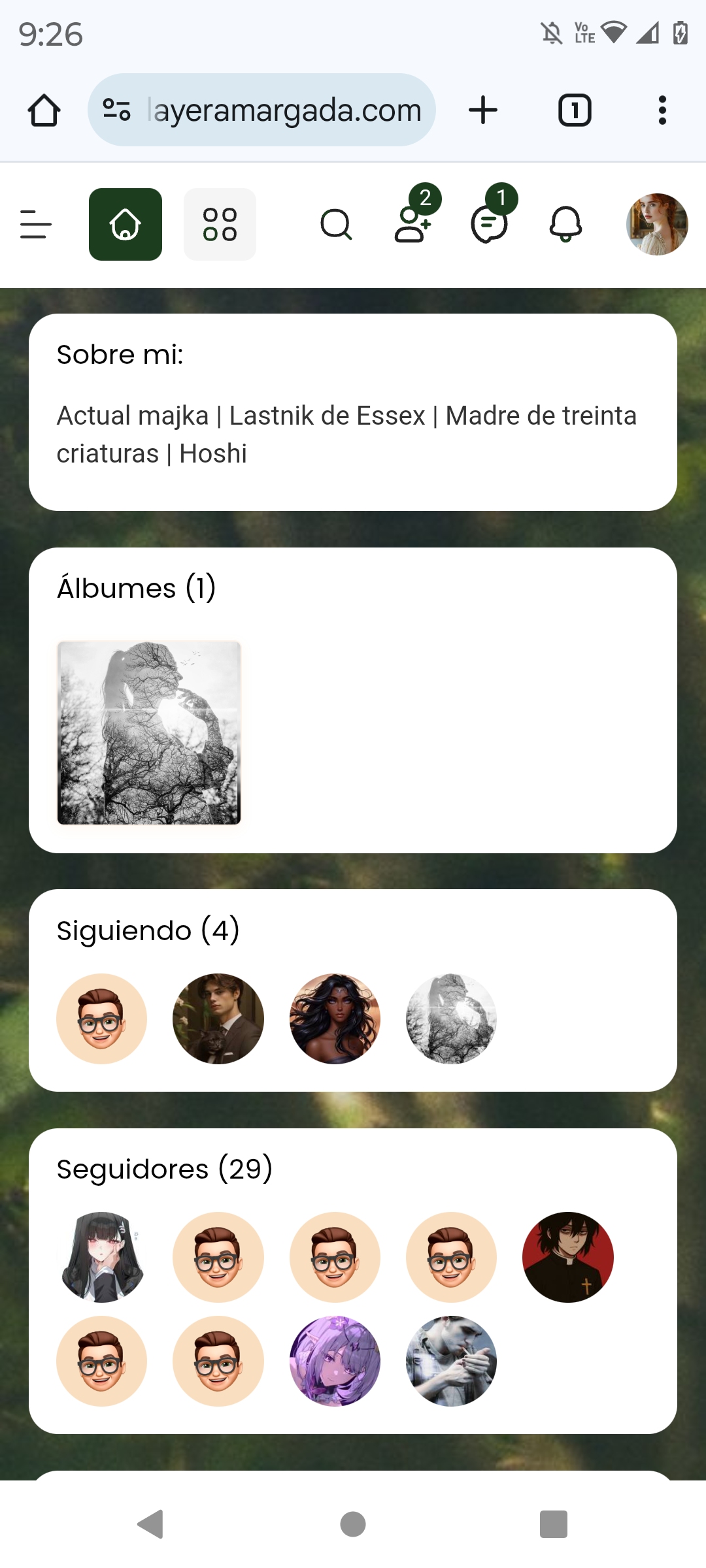Open the four-circle apps grid
Image resolution: width=706 pixels, height=1568 pixels.
(220, 224)
